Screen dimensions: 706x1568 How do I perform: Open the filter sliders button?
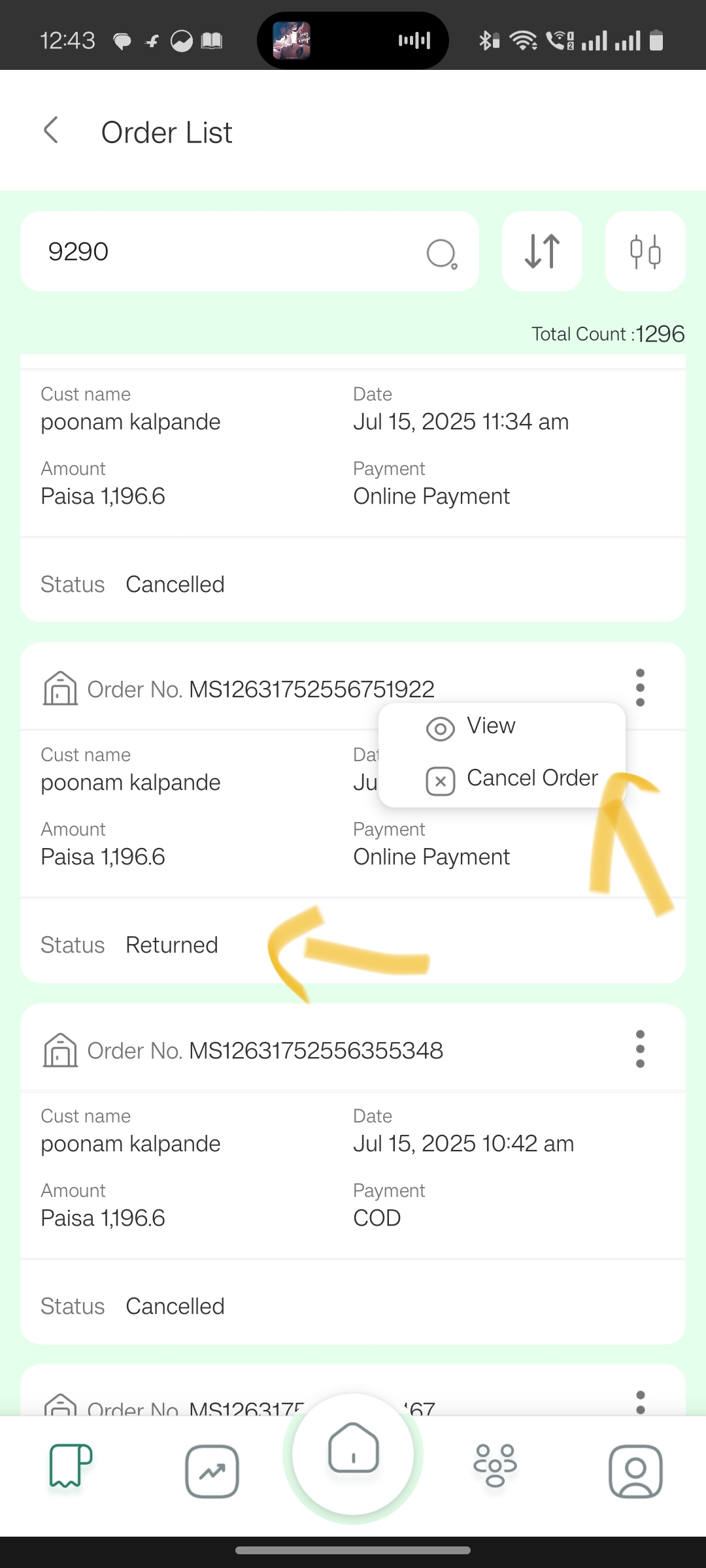tap(645, 252)
